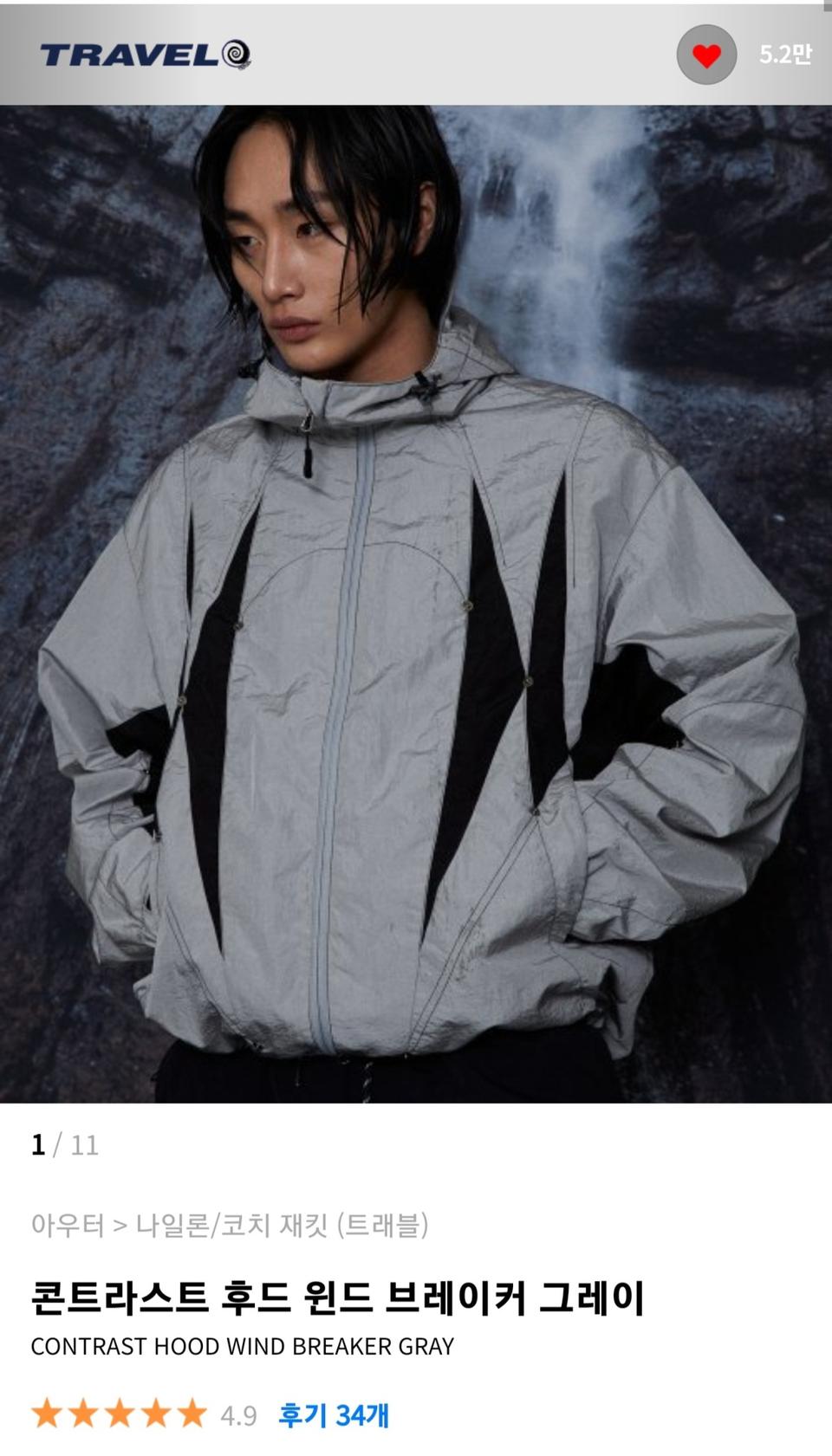Open the 아우터 category link

(68, 1225)
